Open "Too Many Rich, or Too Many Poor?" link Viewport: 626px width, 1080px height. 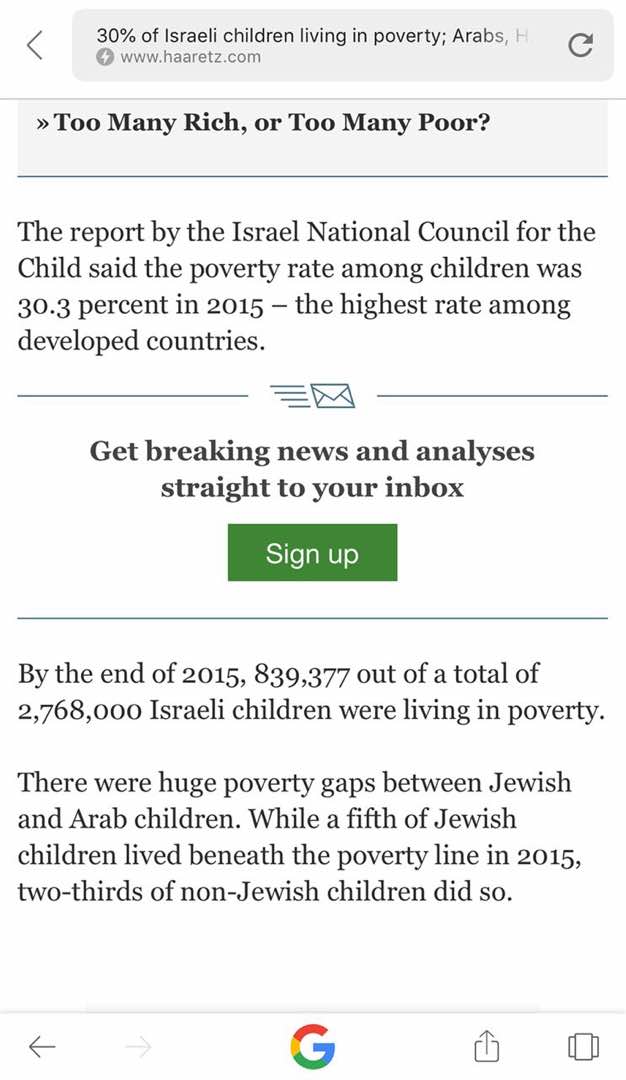[271, 124]
